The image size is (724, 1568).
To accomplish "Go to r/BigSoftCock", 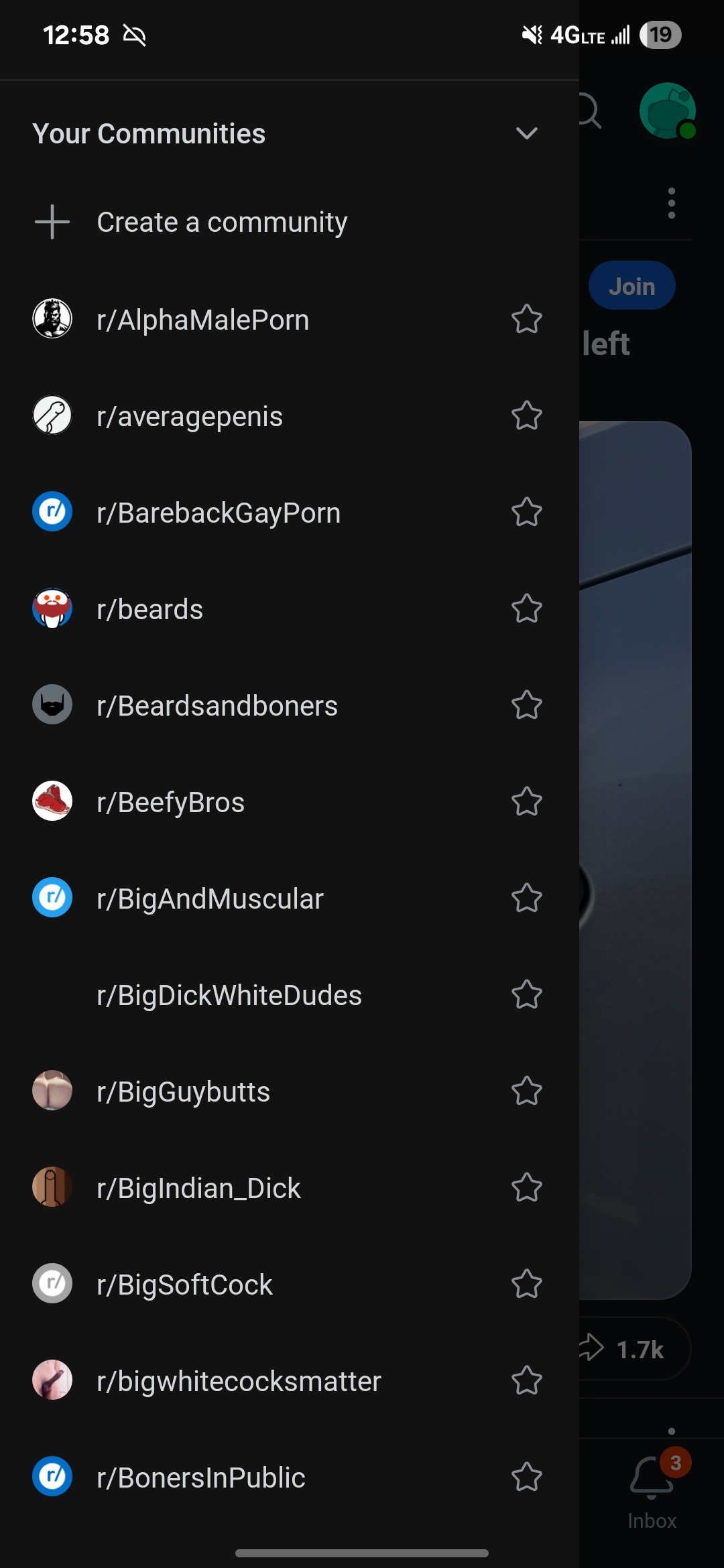I will coord(184,1285).
